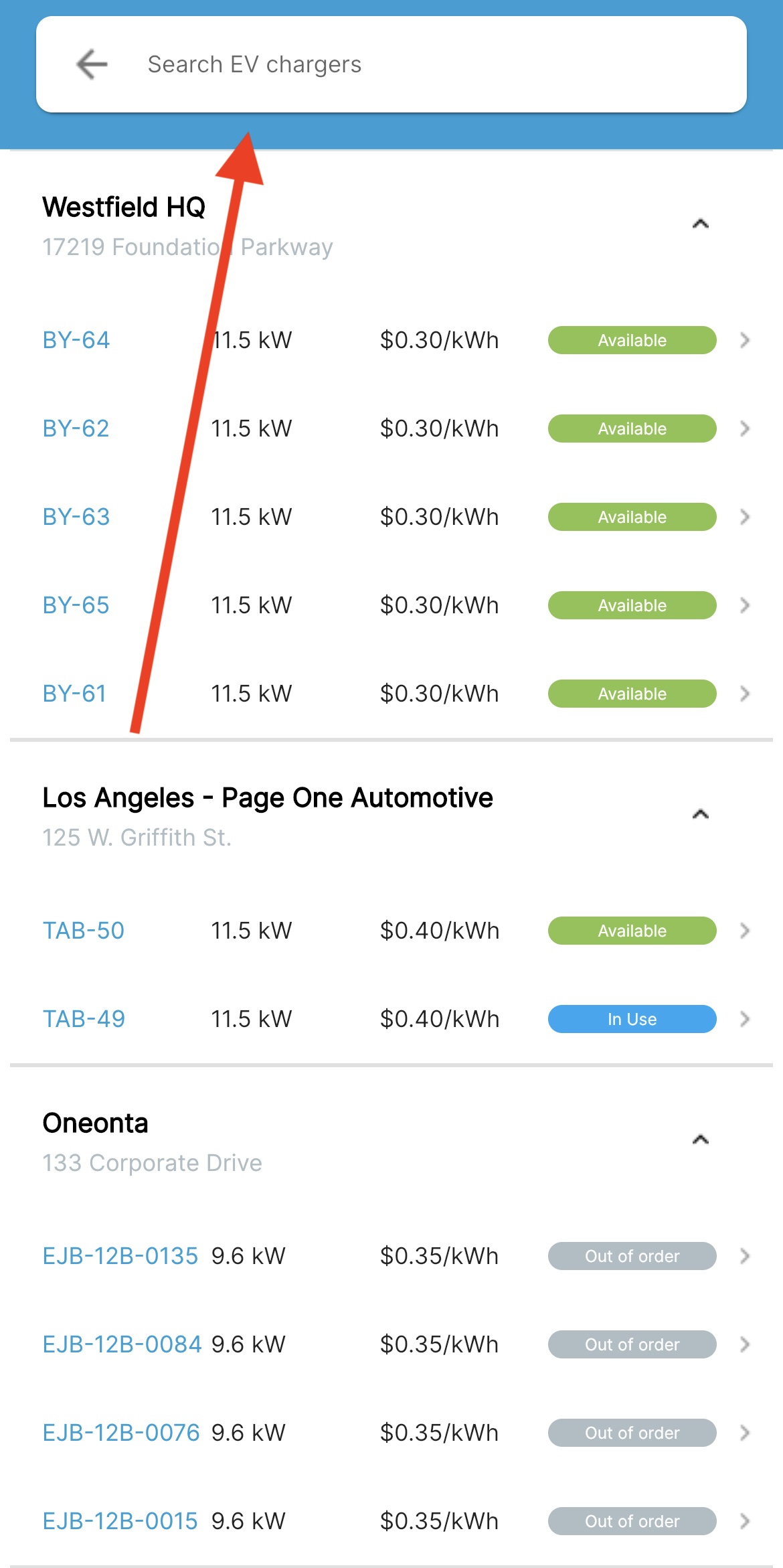Collapse the Westfield HQ section

(700, 224)
